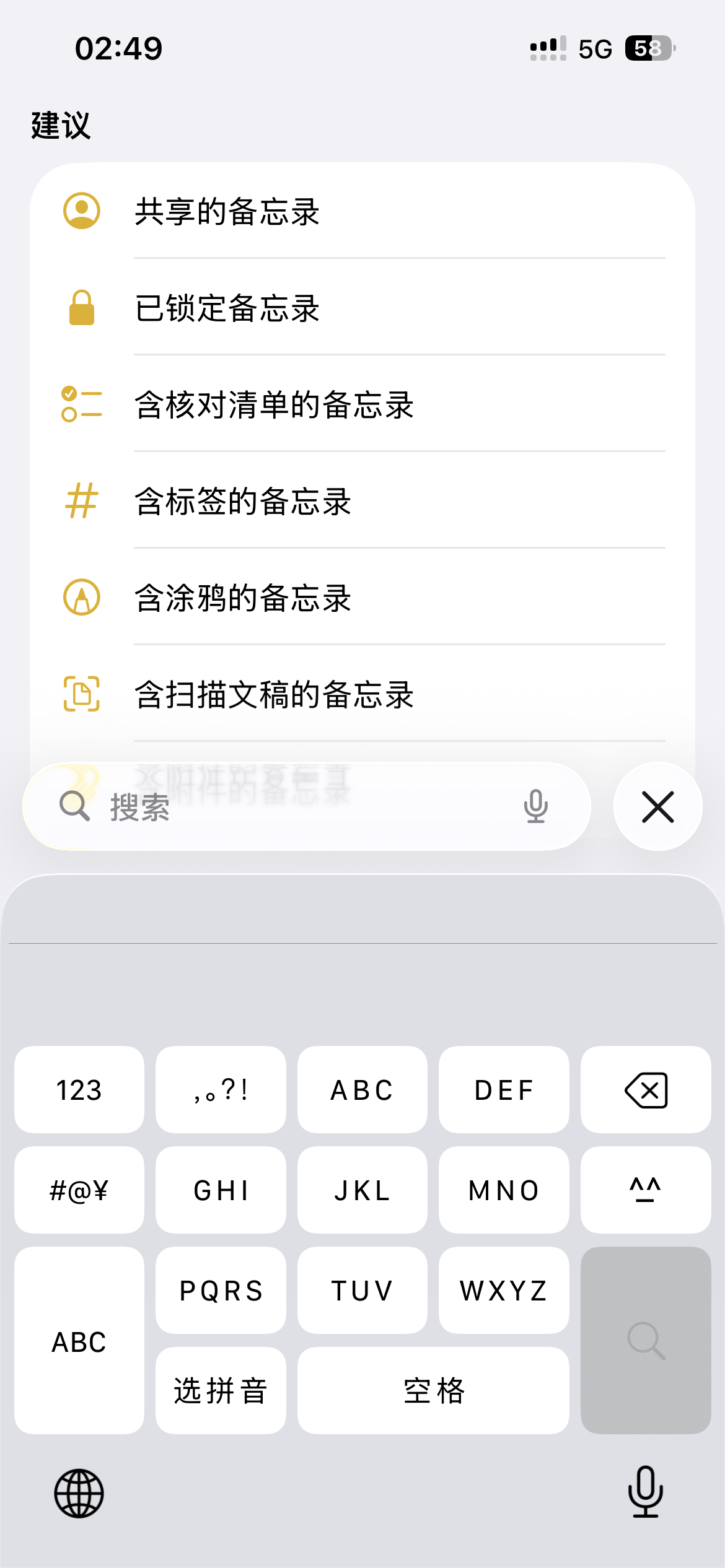Tap the punctuation ,。?! key

[x=221, y=1090]
